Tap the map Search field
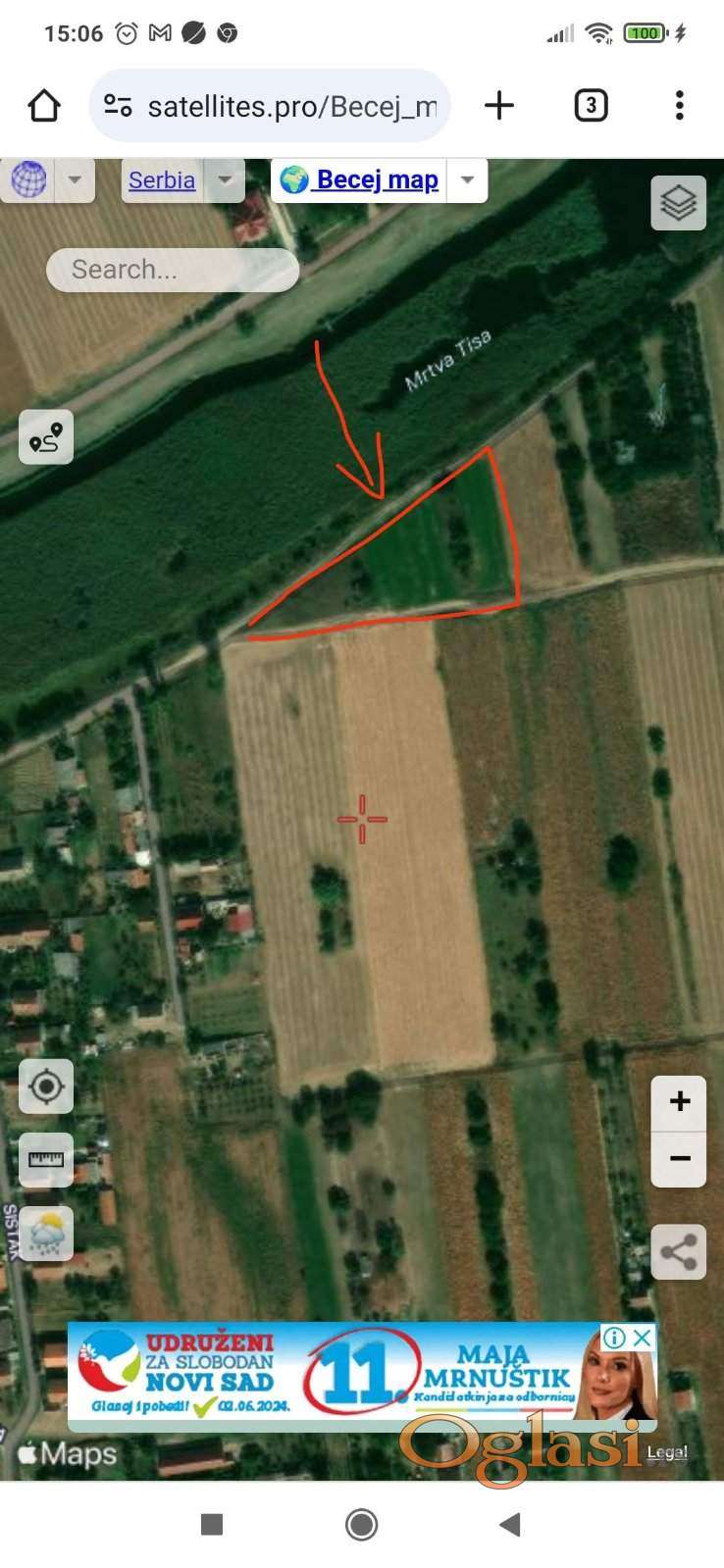This screenshot has width=724, height=1568. 173,270
